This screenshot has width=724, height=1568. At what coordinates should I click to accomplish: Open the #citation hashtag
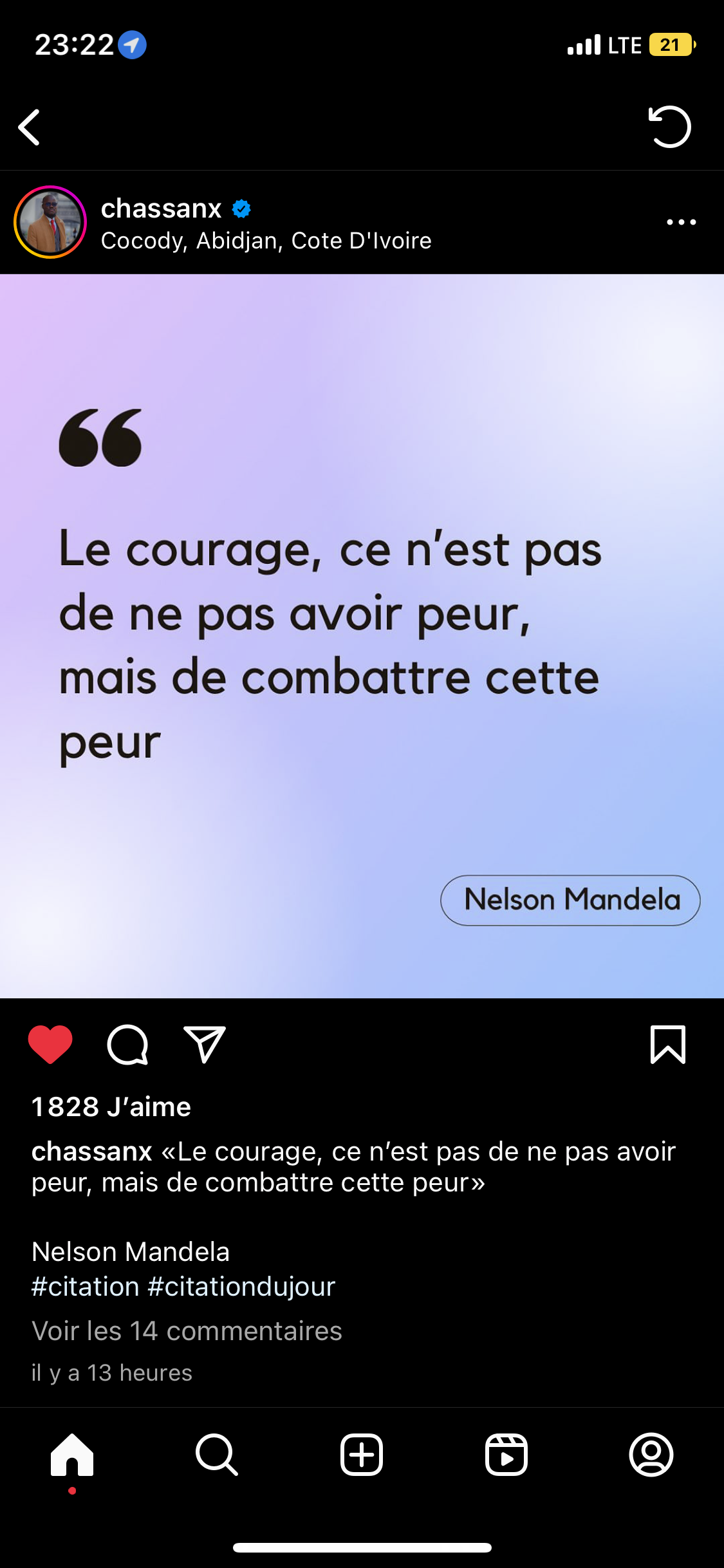click(86, 1286)
